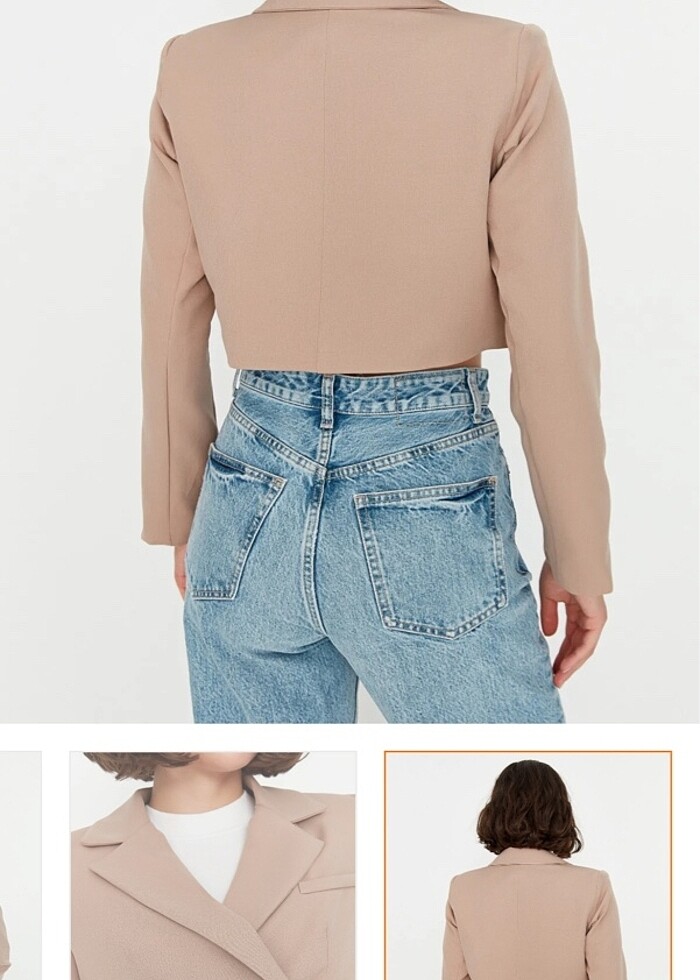Select the front lapel close-up thumbnail
The image size is (700, 980).
(x=212, y=865)
